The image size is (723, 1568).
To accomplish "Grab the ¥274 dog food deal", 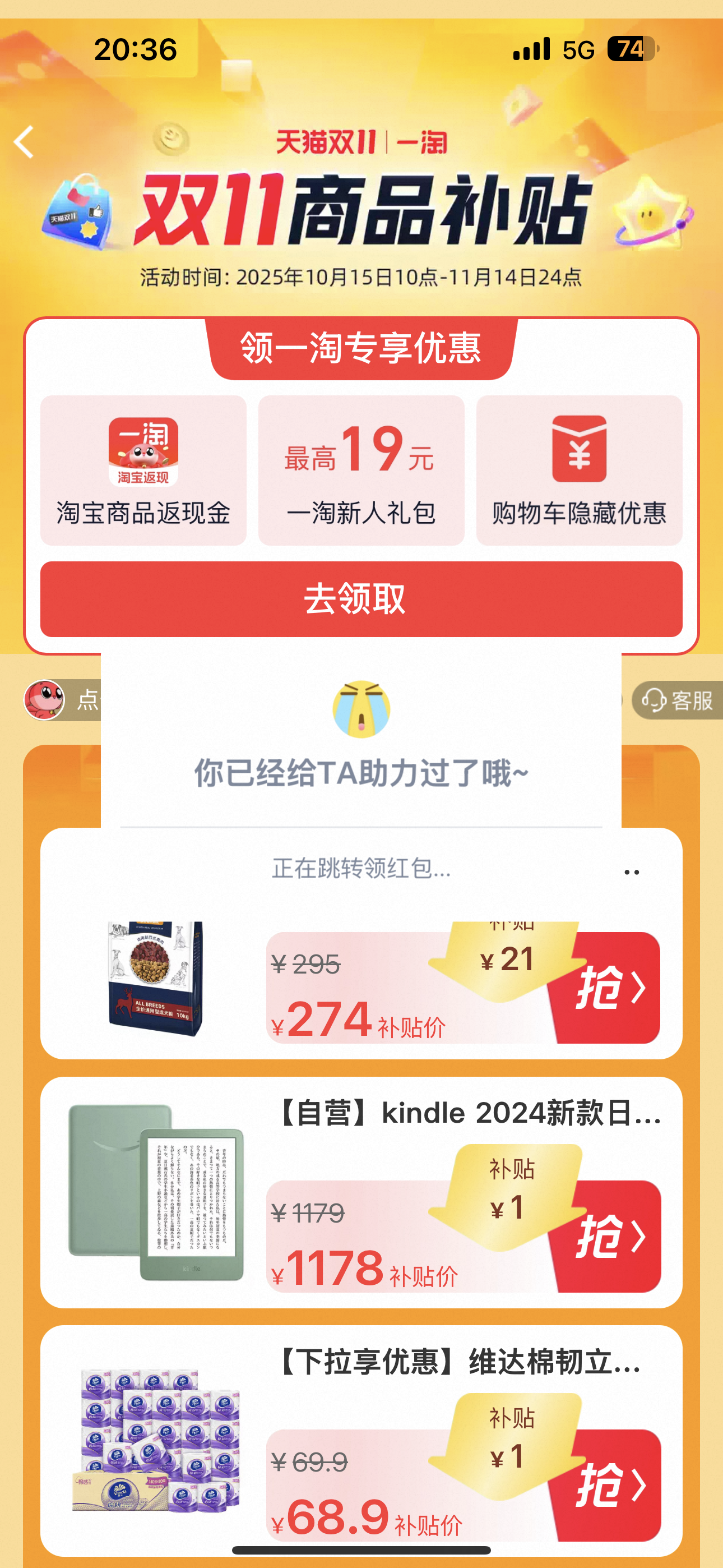I will coord(609,988).
